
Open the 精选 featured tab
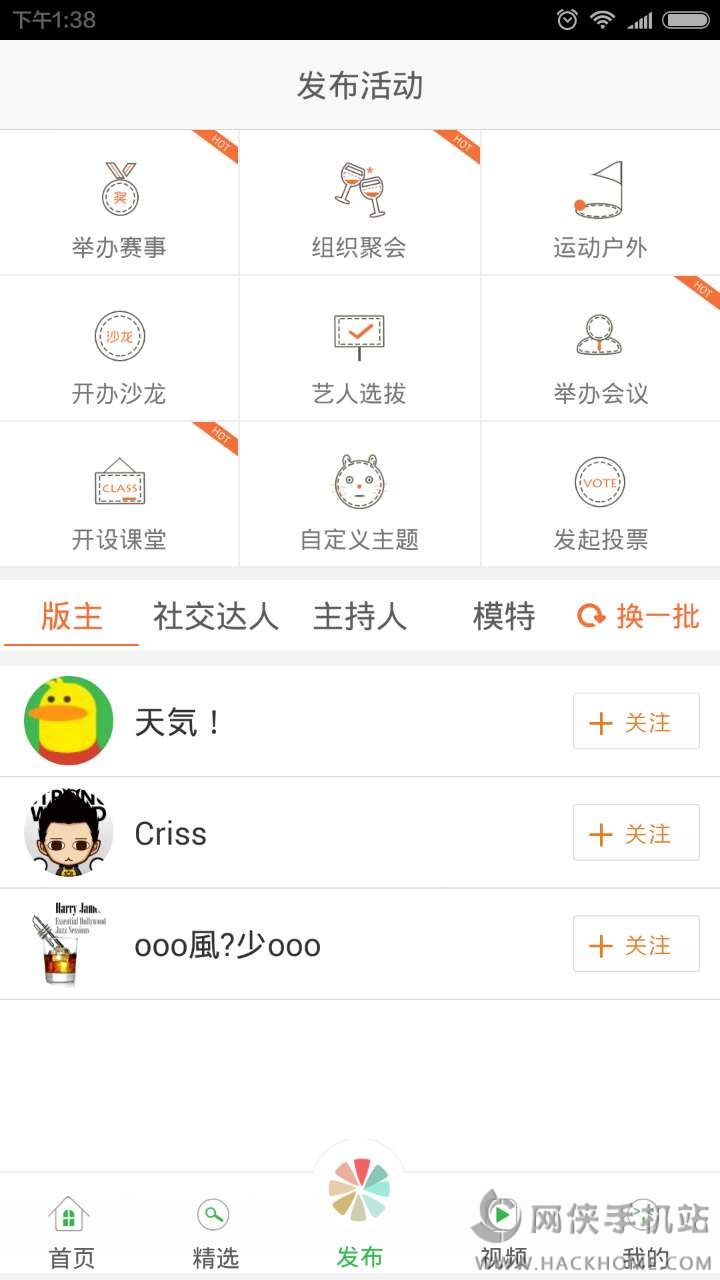(x=215, y=1230)
